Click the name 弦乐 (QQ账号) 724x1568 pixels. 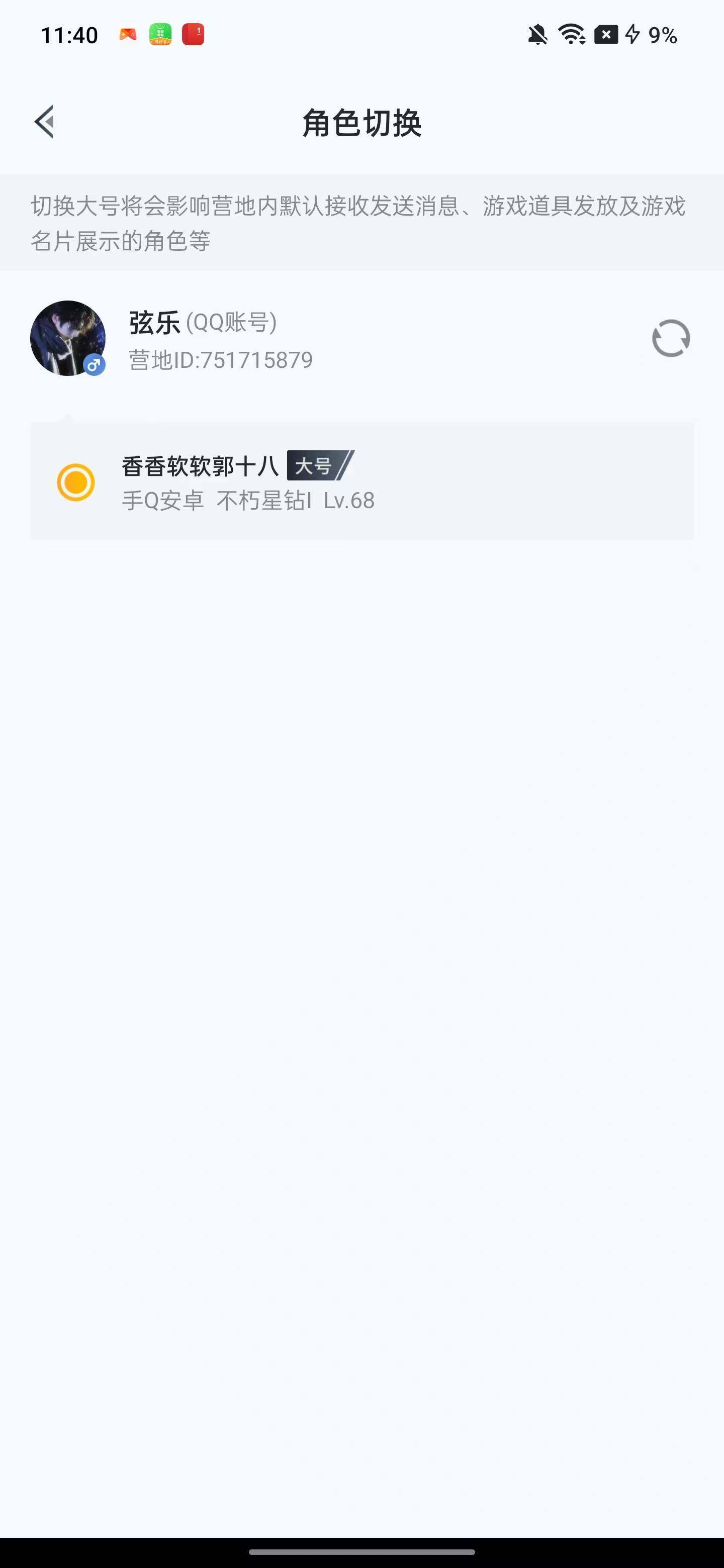201,323
